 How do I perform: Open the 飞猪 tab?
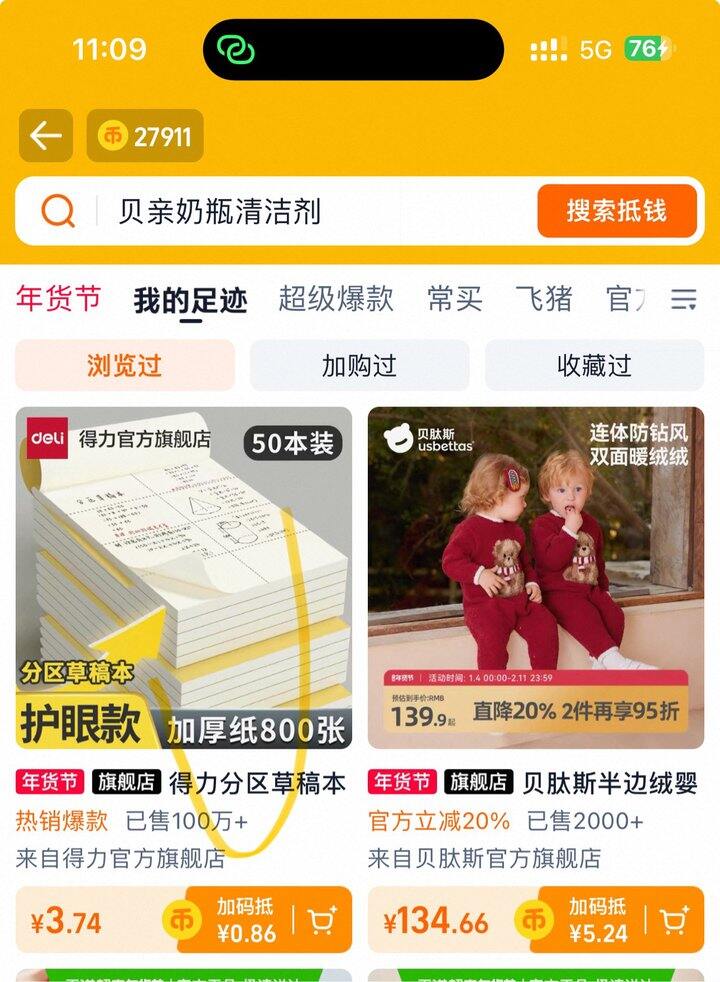[544, 299]
